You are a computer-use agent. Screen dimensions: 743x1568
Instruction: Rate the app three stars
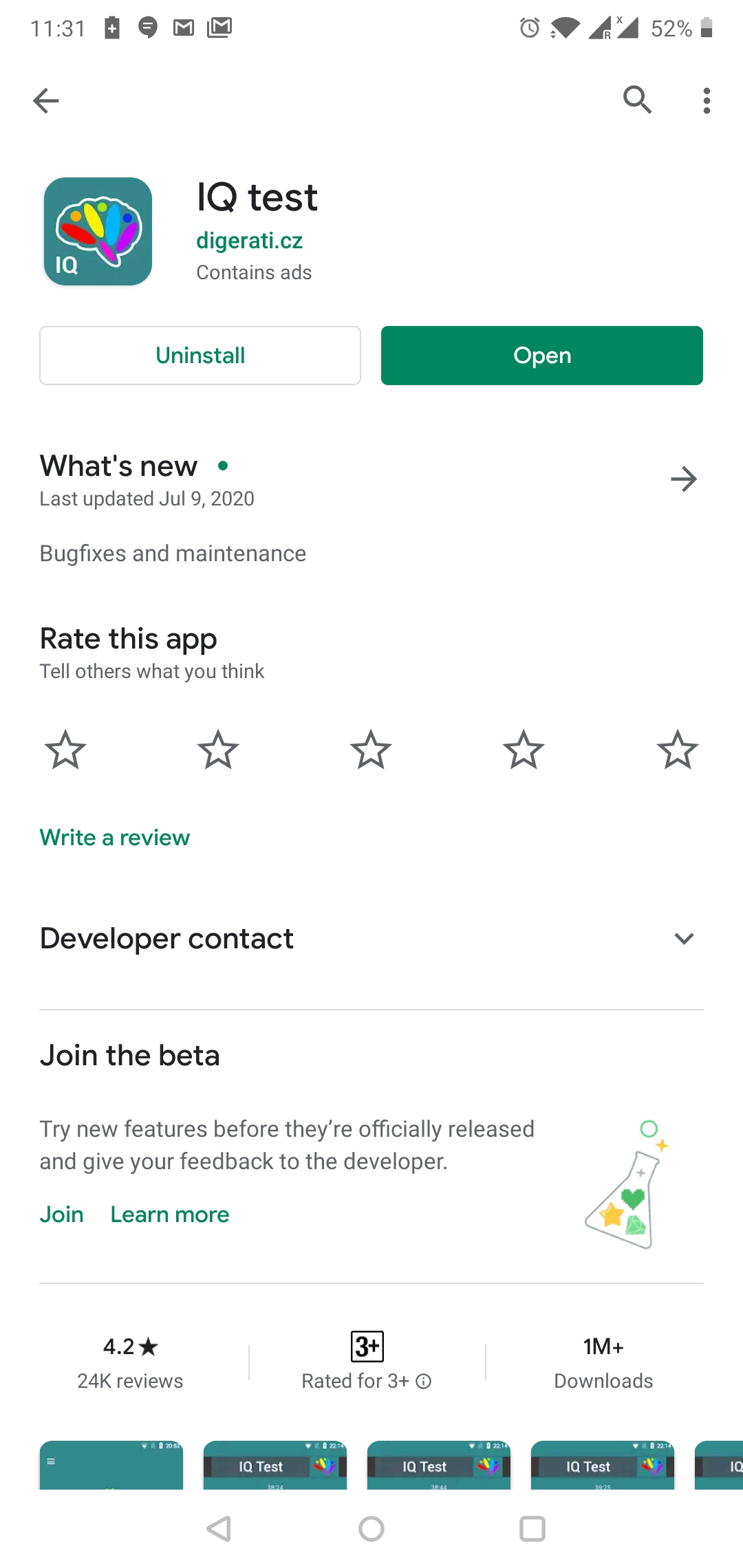click(371, 750)
